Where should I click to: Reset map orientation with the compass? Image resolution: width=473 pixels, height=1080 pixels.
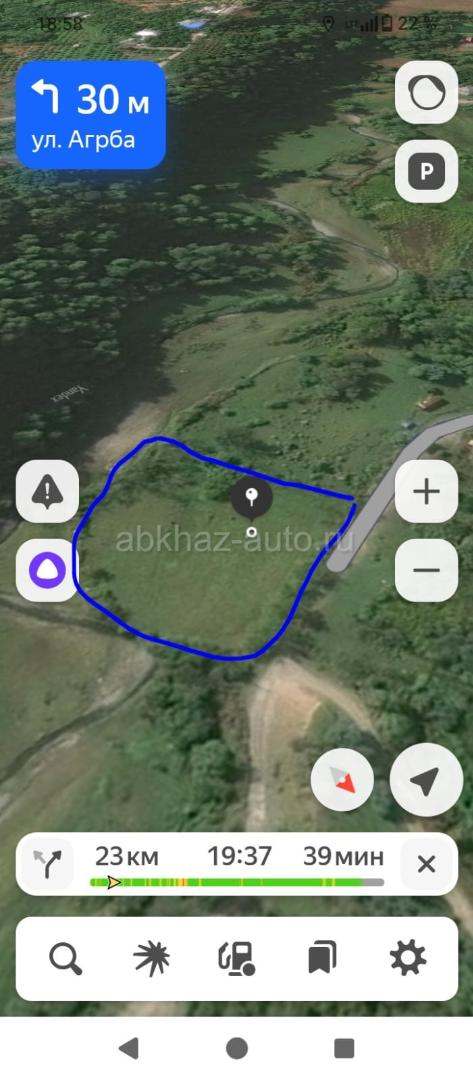point(342,780)
